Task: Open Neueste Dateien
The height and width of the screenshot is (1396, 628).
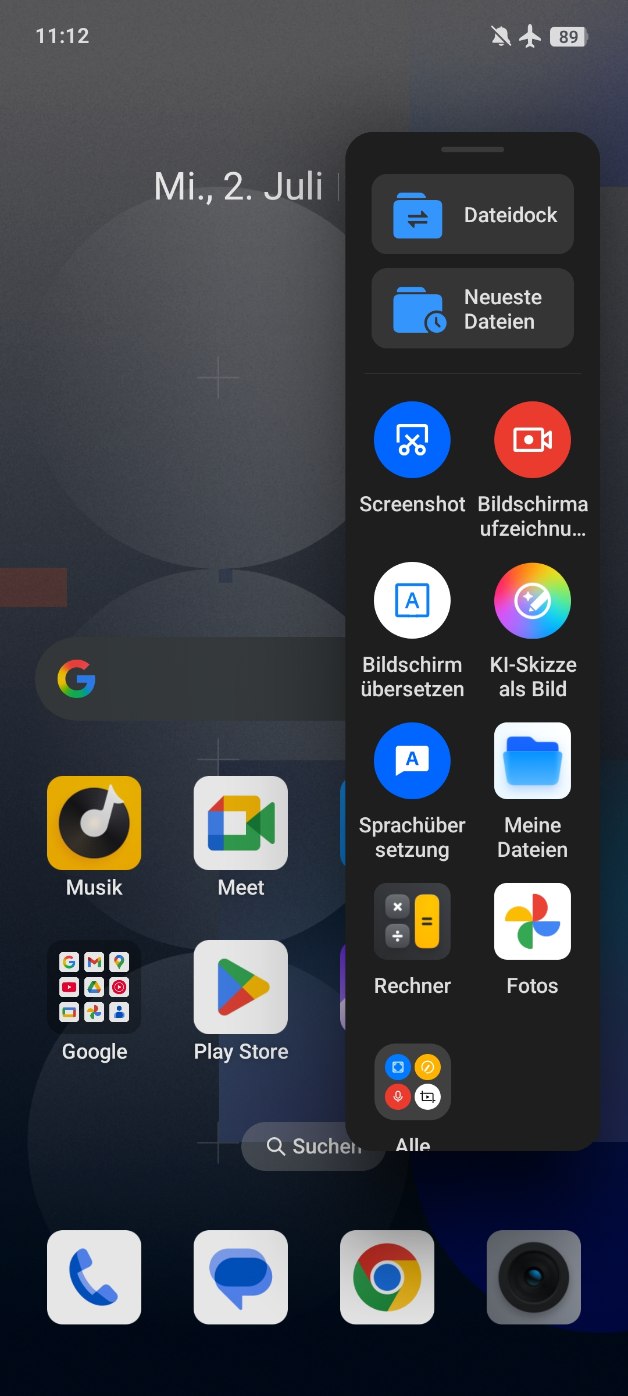Action: (x=472, y=308)
